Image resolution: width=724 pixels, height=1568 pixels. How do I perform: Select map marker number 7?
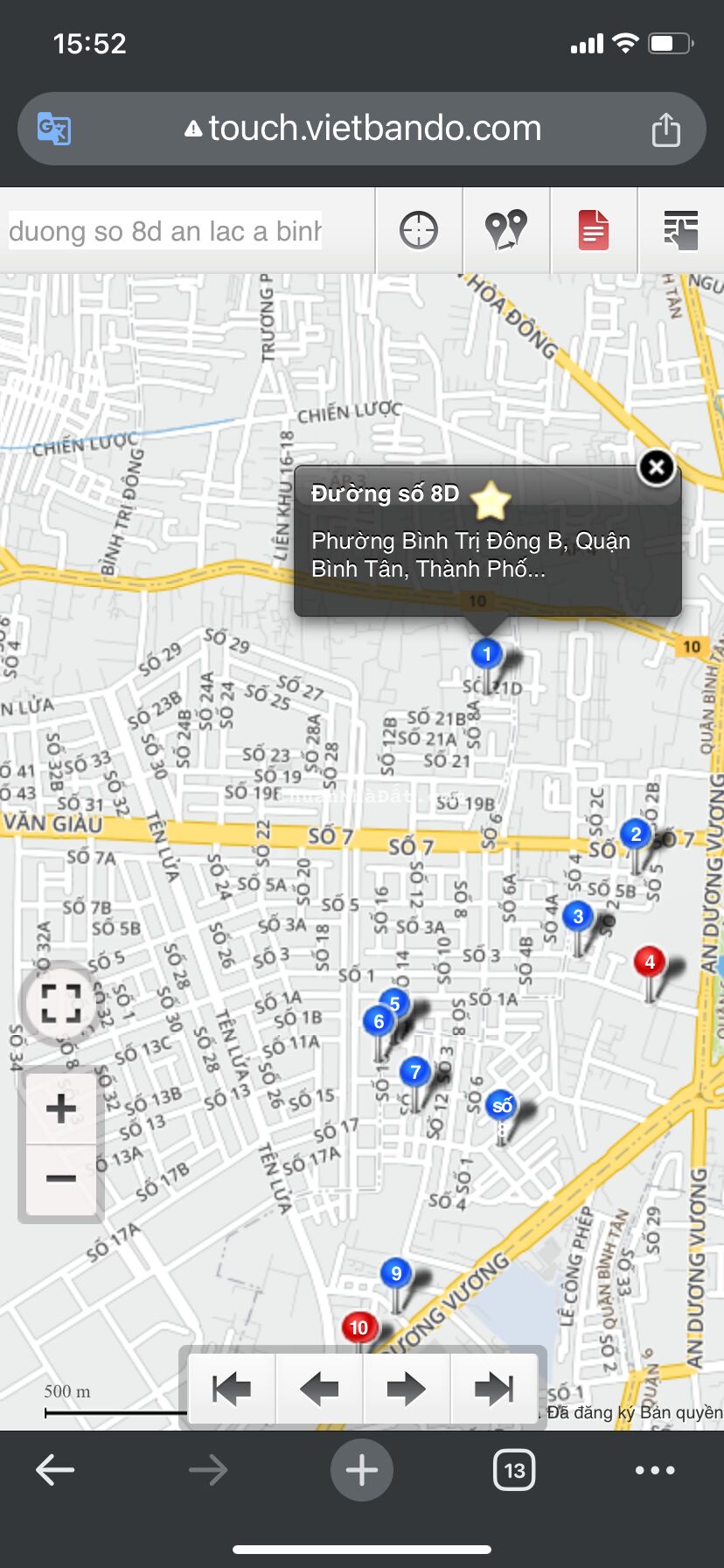pos(415,1072)
